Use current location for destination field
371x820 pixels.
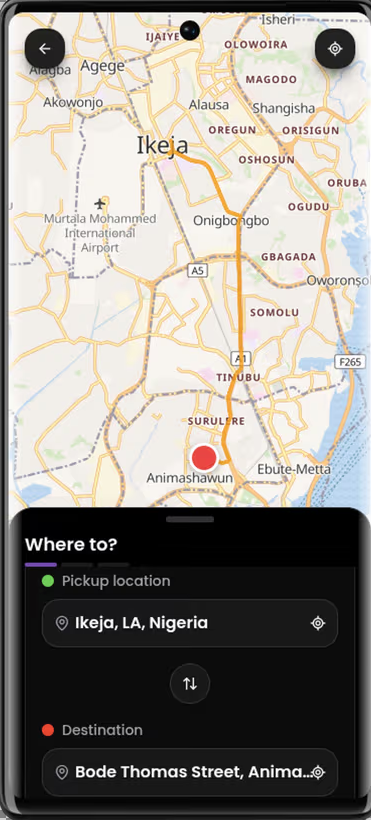[x=318, y=772]
